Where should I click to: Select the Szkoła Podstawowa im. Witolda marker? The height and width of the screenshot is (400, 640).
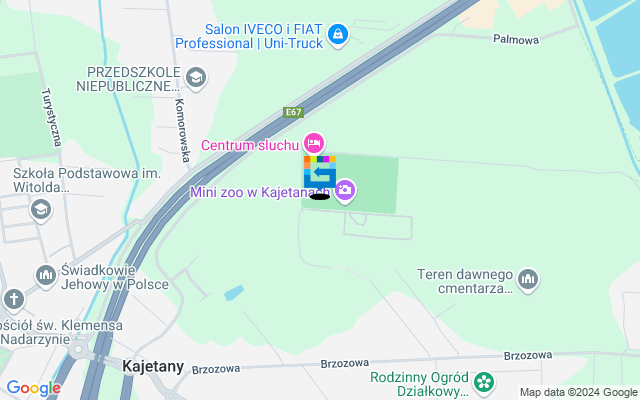pos(40,209)
